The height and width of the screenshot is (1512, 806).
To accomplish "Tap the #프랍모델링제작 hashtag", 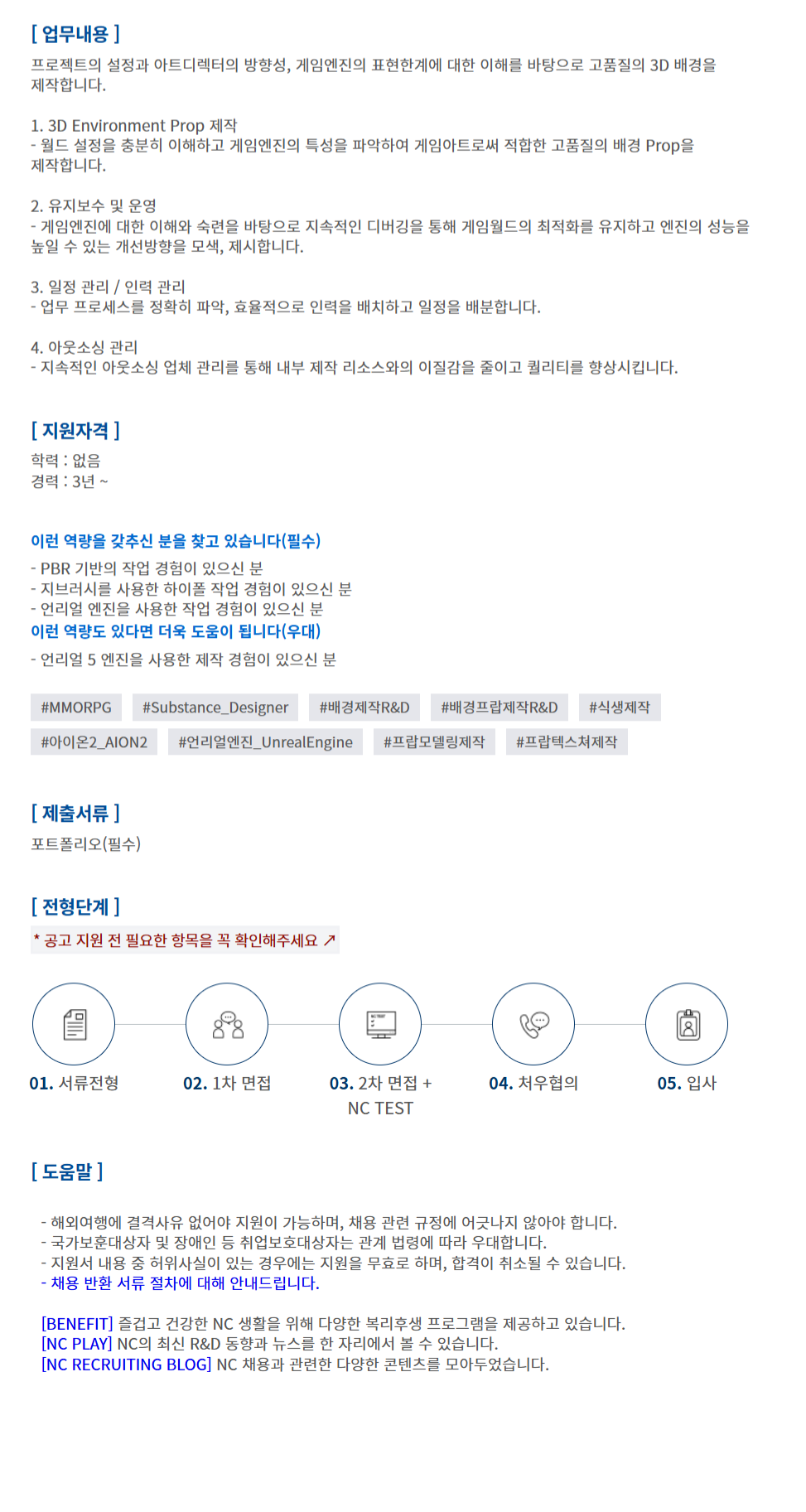I will [434, 742].
